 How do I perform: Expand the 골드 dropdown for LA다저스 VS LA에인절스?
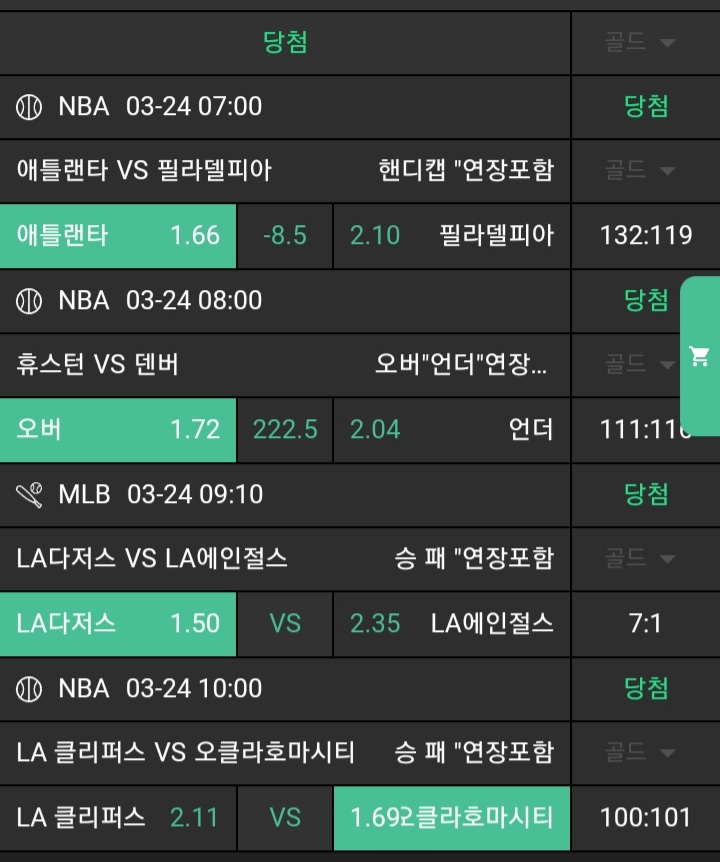(640, 558)
